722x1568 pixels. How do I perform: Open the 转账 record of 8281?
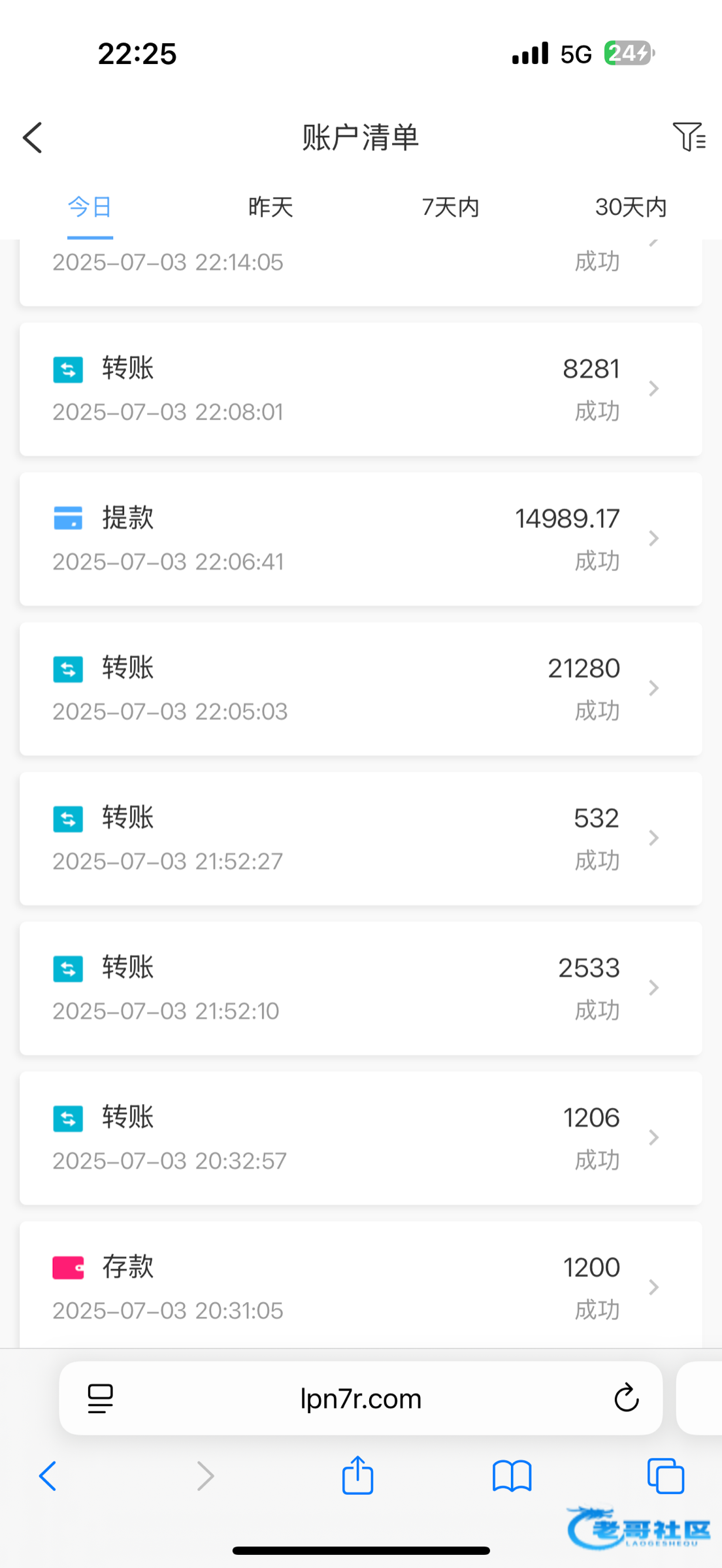361,389
